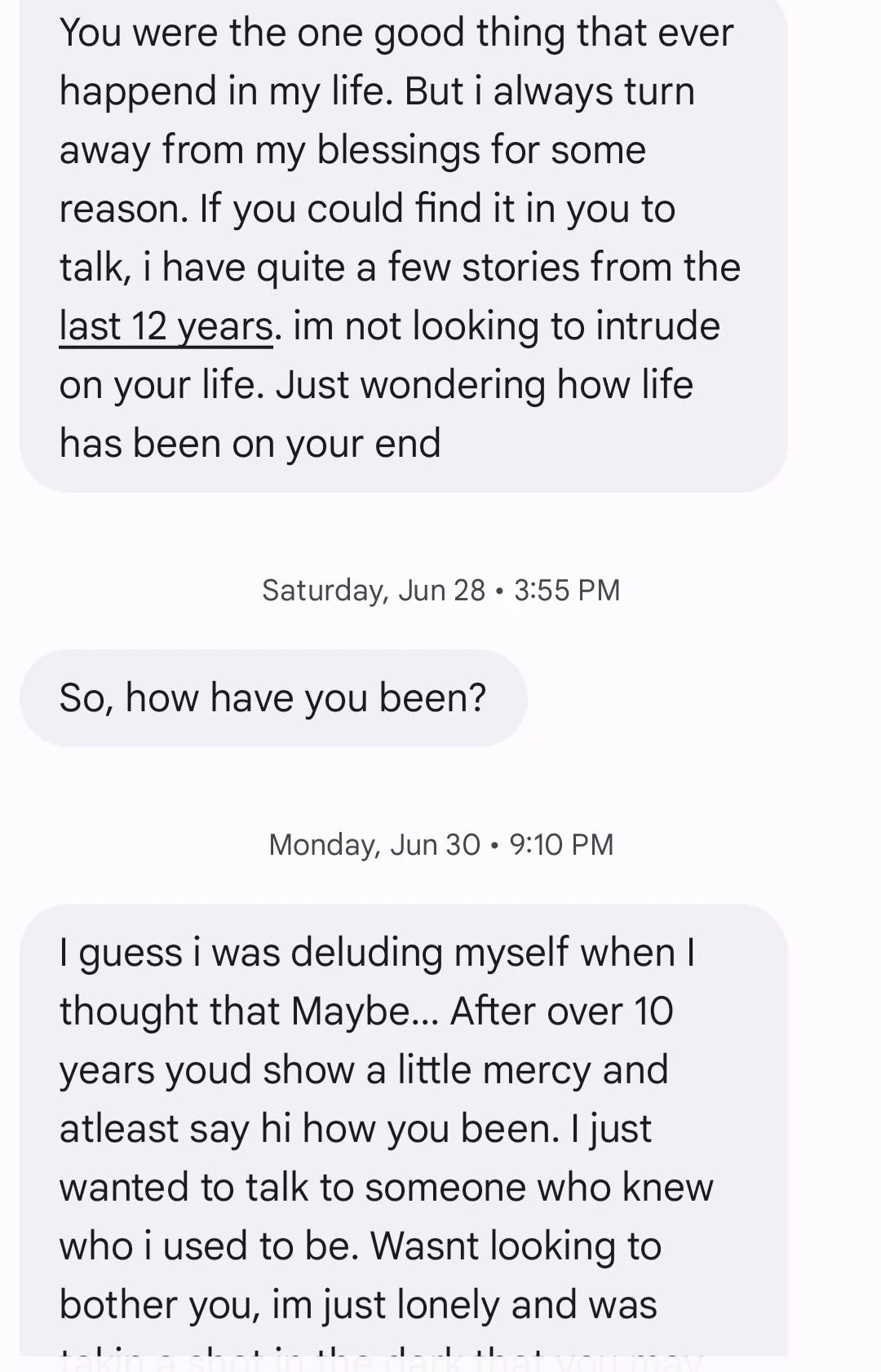Tap the "So, how have you been?" message bubble
Image resolution: width=881 pixels, height=1372 pixels.
point(273,698)
